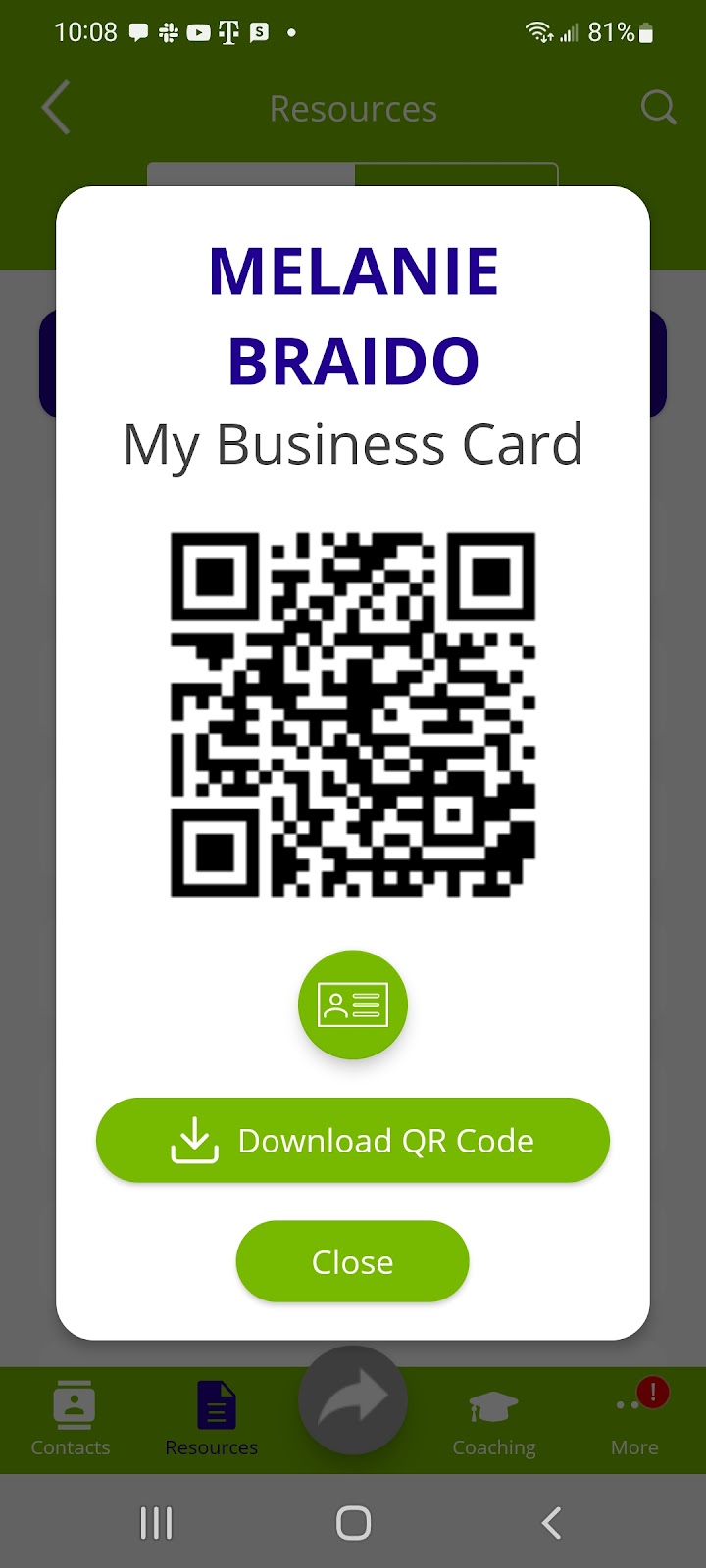Go to the home screen
Viewport: 706px width, 1568px height.
click(x=353, y=1522)
